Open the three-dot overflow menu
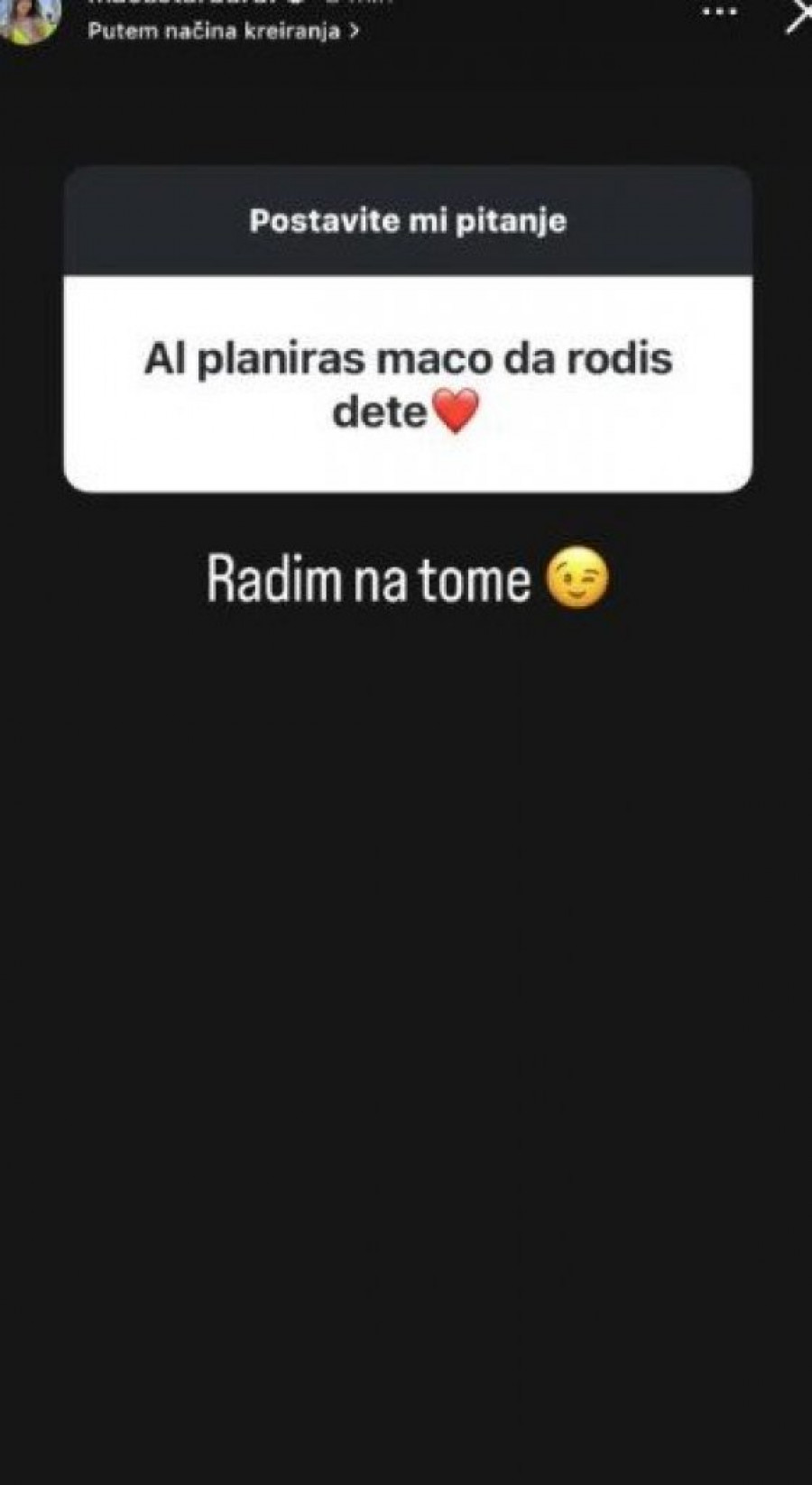Screen dimensions: 812x1485 (x=720, y=13)
